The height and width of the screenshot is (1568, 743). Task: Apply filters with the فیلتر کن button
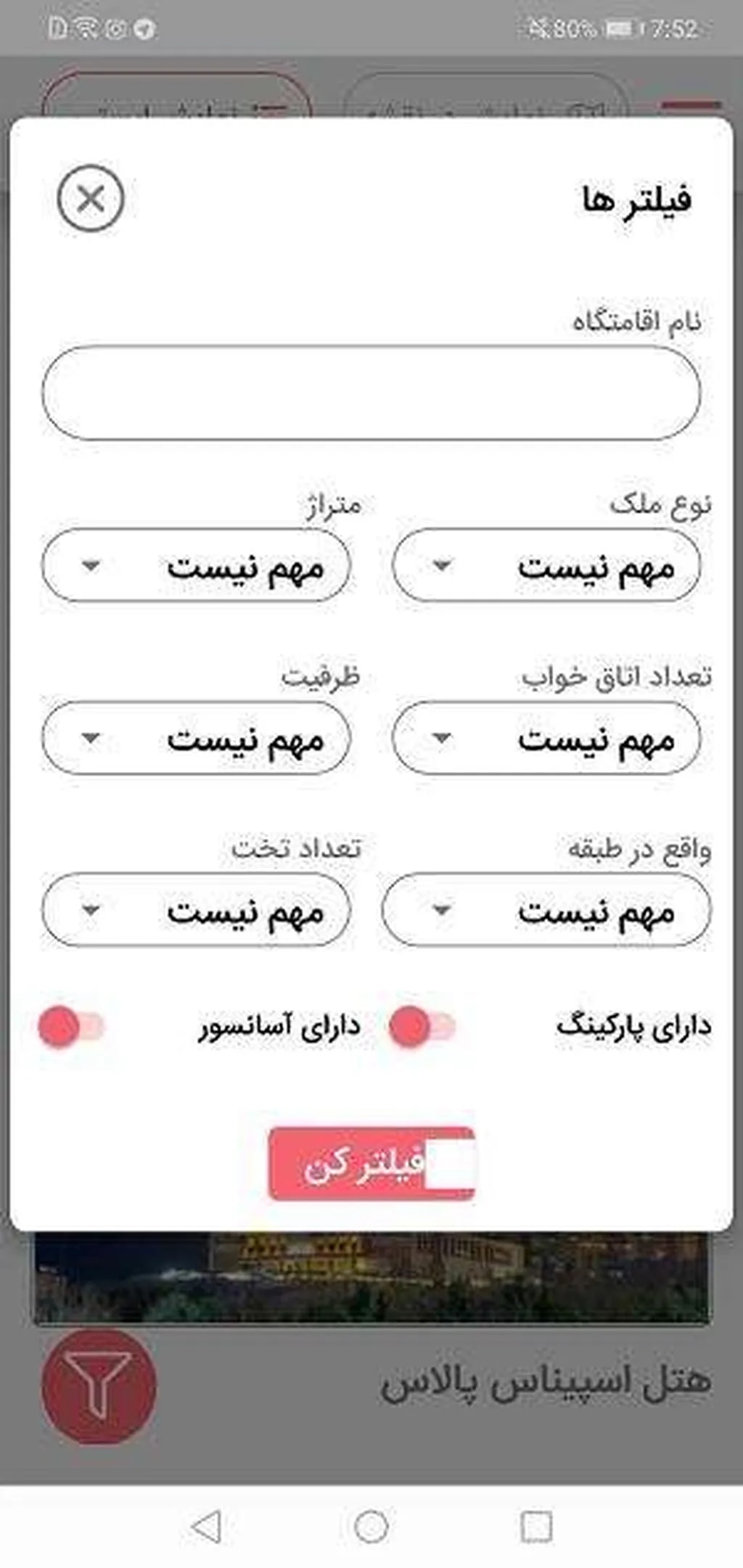[371, 1163]
